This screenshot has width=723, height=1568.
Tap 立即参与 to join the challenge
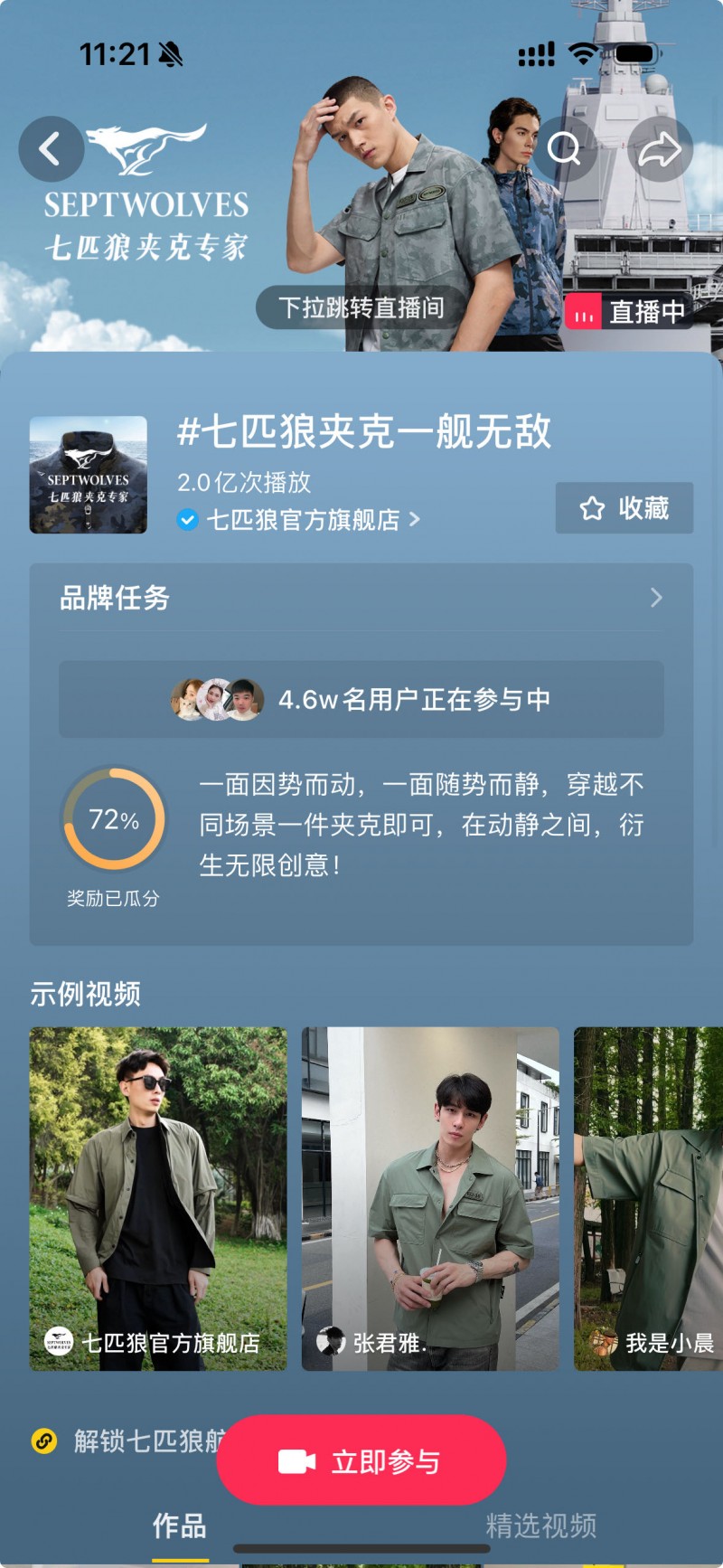(361, 1460)
